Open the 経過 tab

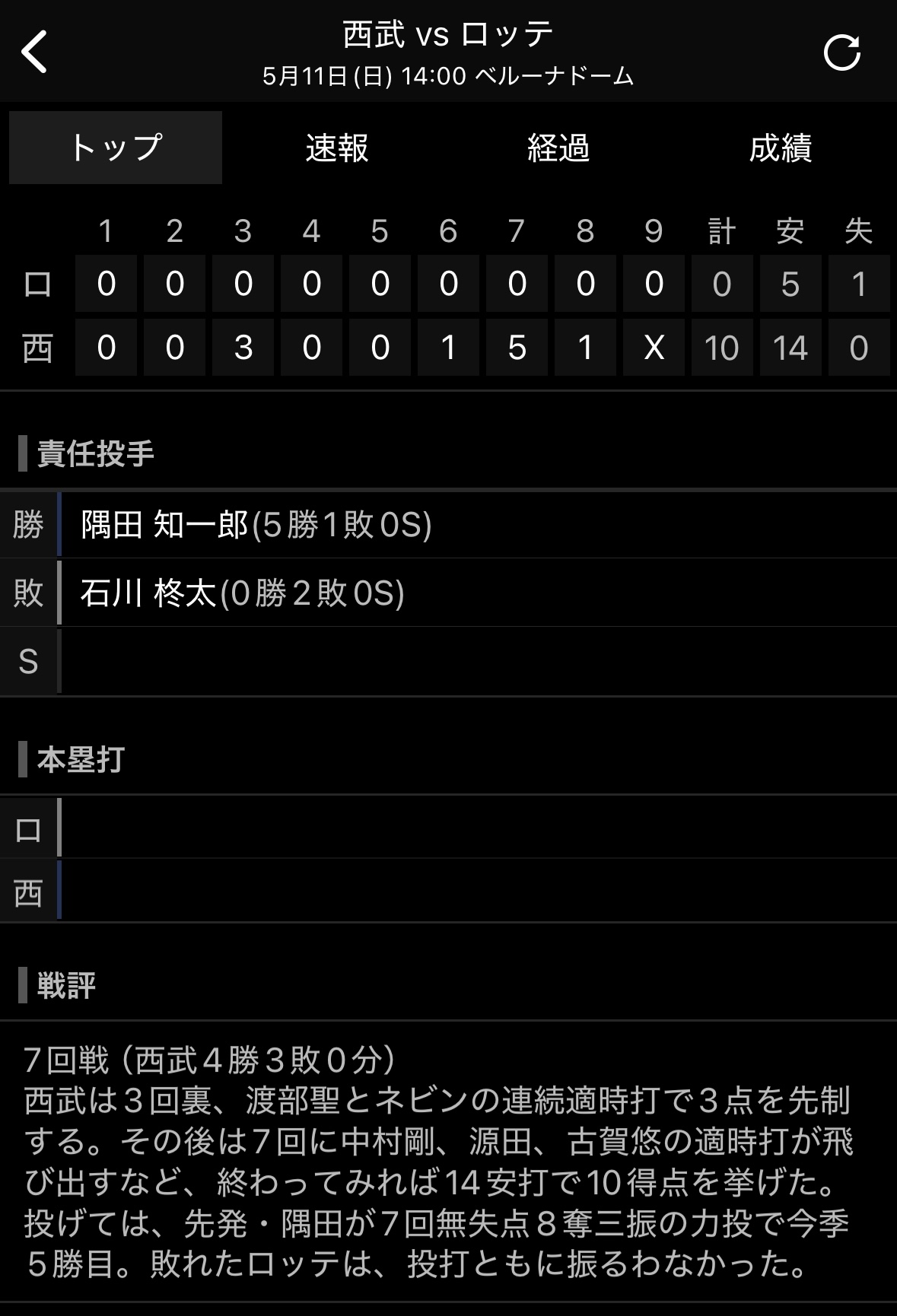point(558,148)
